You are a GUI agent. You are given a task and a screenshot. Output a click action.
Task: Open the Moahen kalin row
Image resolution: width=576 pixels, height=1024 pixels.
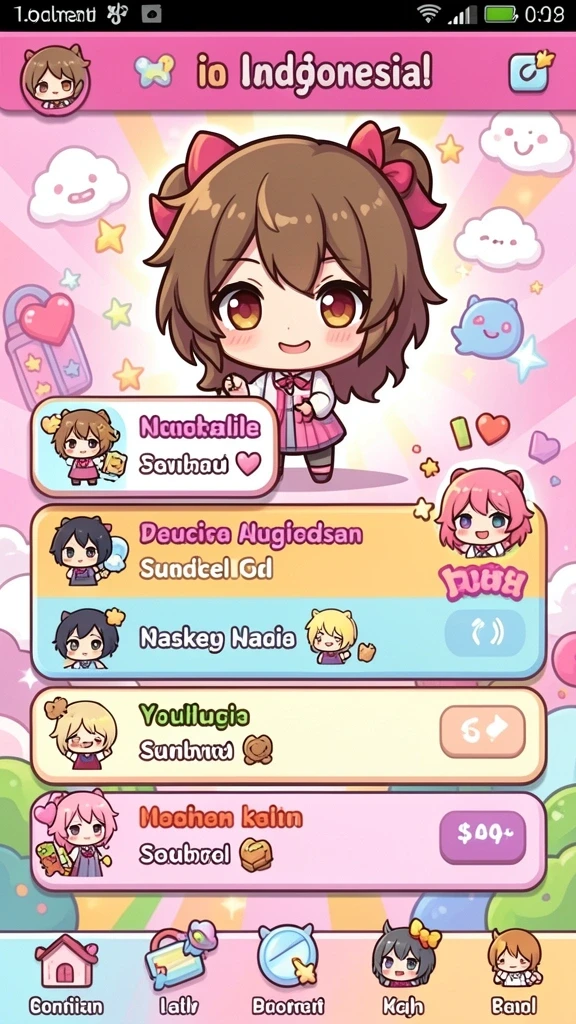(288, 840)
